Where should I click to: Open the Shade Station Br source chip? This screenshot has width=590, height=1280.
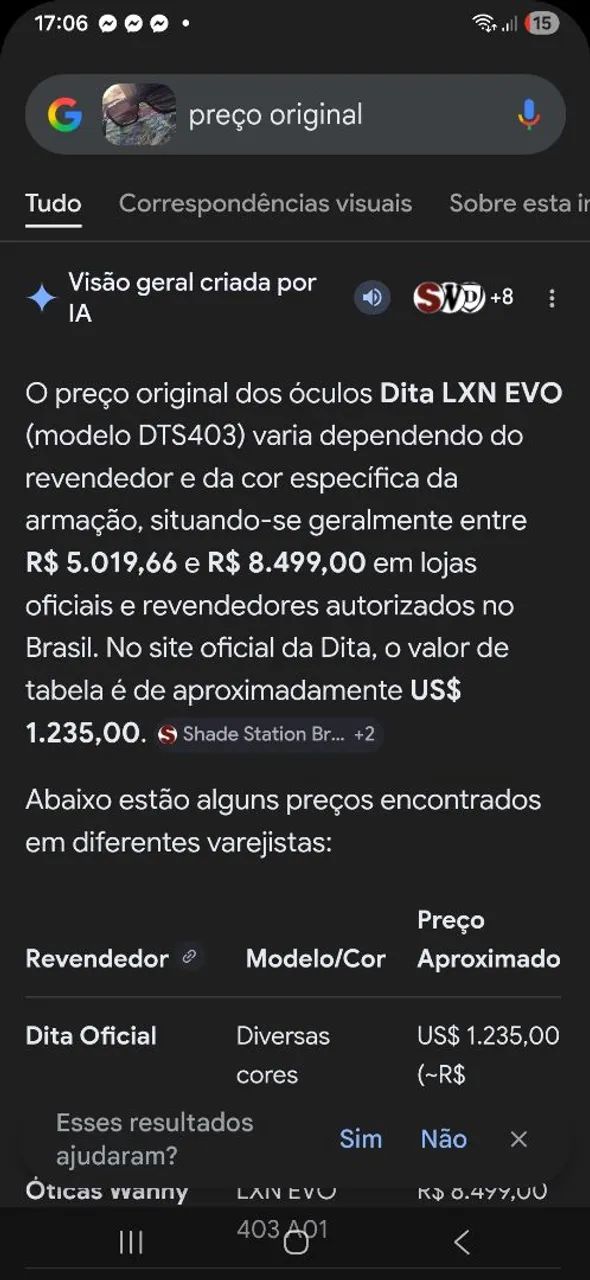click(x=268, y=734)
